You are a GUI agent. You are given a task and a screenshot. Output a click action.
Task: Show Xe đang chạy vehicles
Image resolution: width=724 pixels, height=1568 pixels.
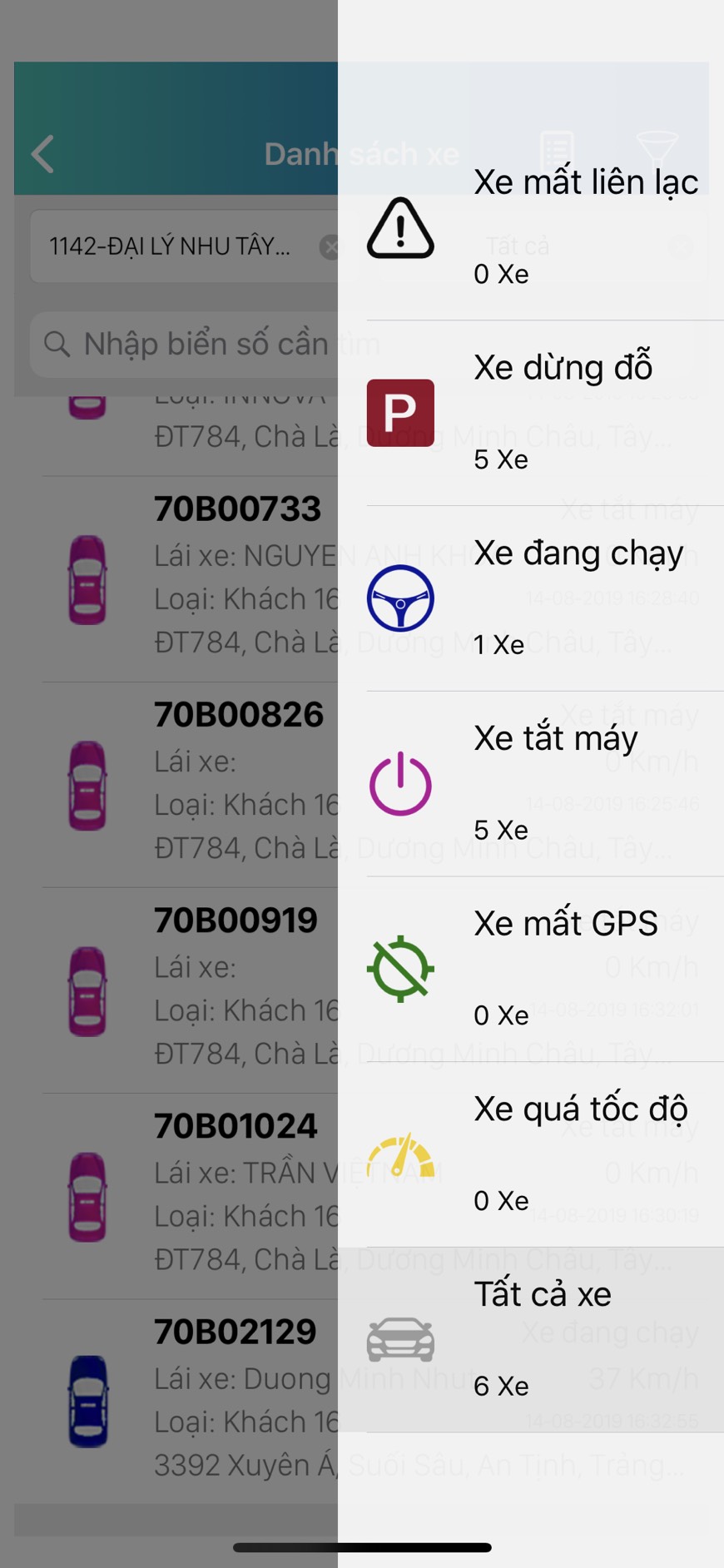click(531, 598)
